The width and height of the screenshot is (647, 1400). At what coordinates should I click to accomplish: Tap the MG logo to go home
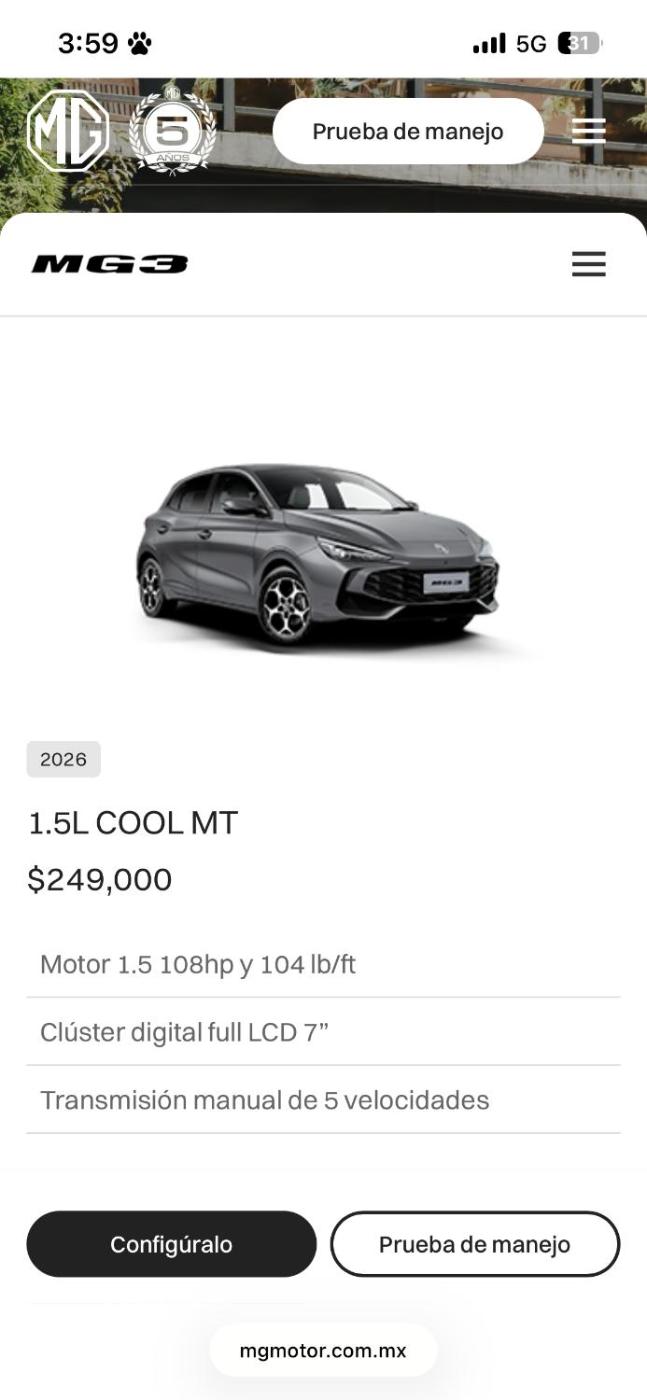[x=68, y=131]
